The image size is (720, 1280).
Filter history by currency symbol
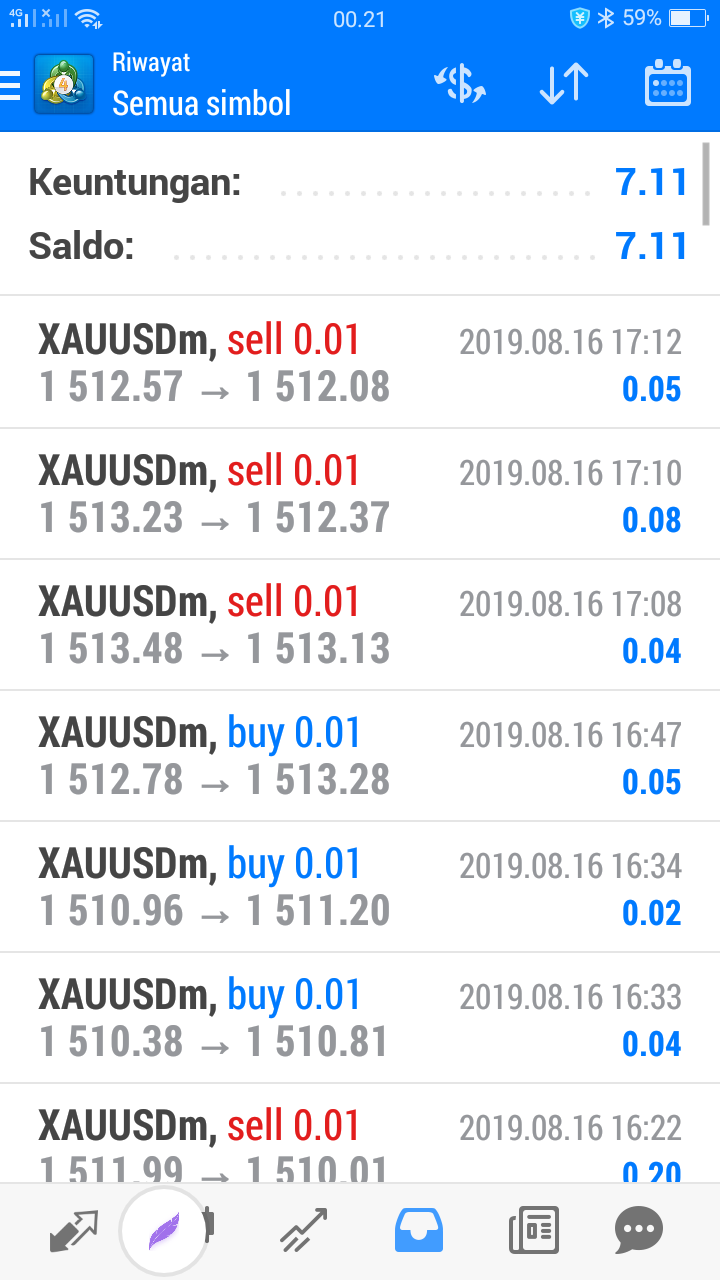[x=460, y=85]
